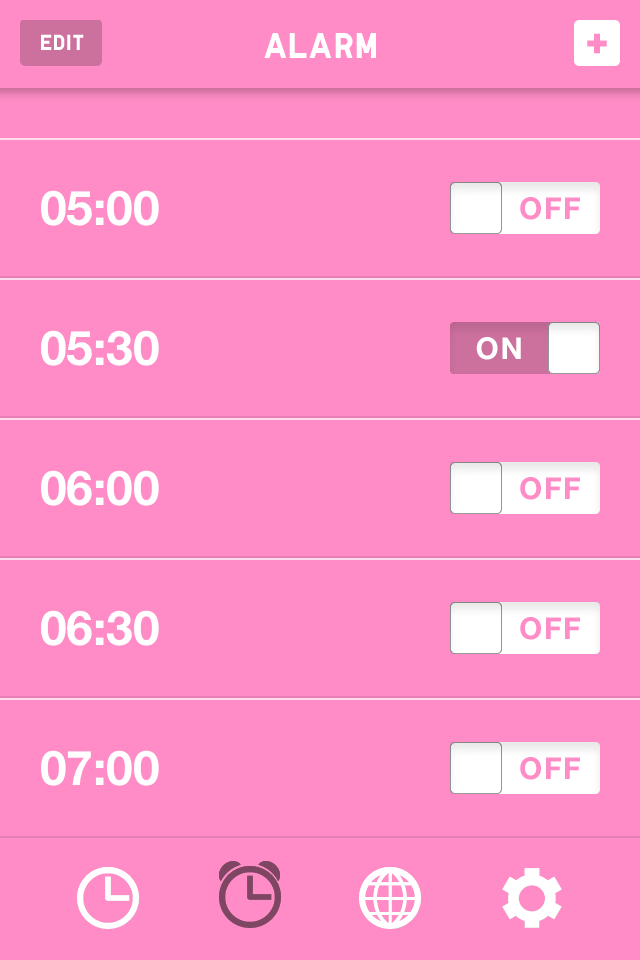640x960 pixels.
Task: Enable the 05:00 alarm
Action: coord(525,208)
